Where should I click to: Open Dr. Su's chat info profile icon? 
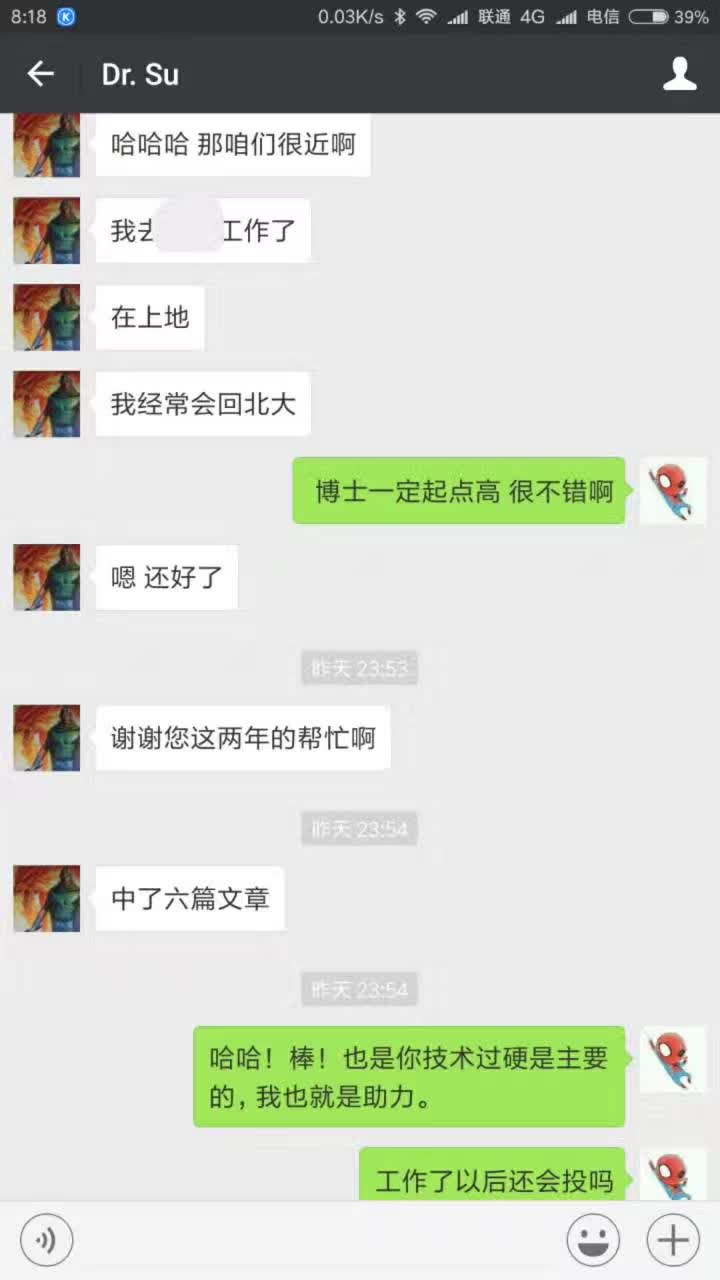coord(680,74)
